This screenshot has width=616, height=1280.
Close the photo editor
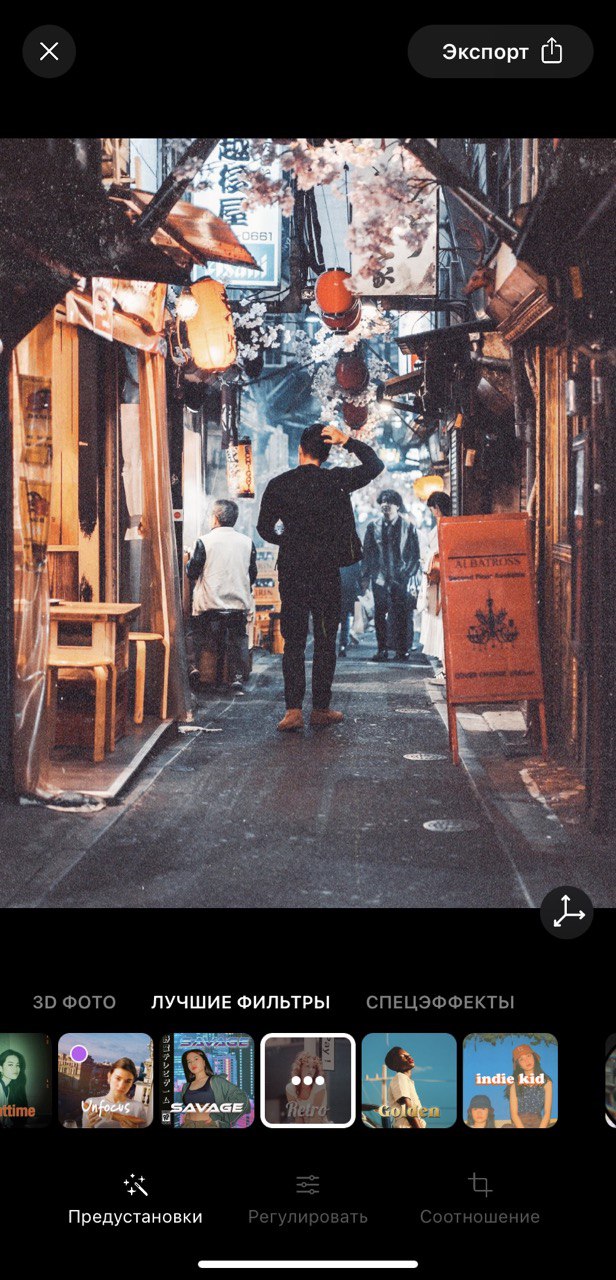pos(49,51)
